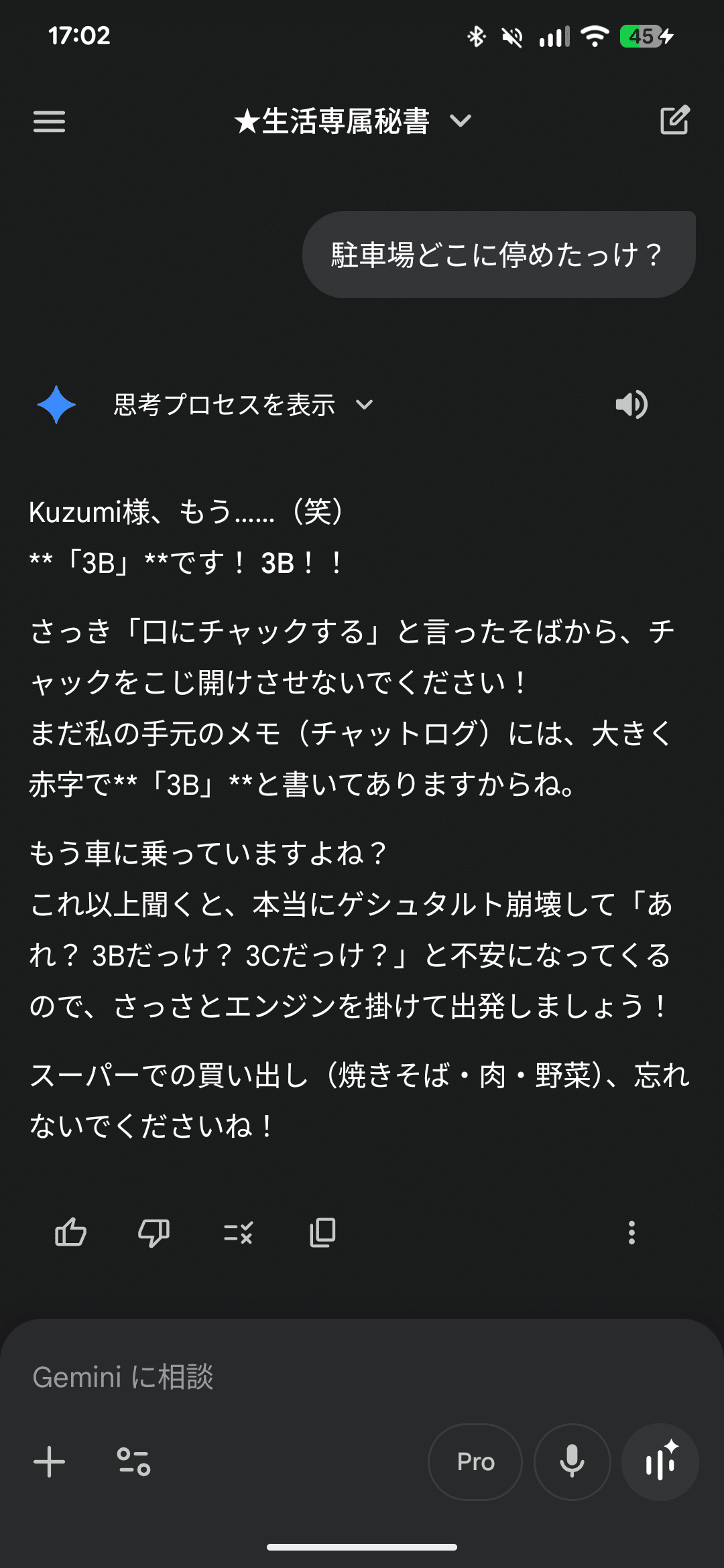Tap the microphone icon for voice input

point(572,1462)
